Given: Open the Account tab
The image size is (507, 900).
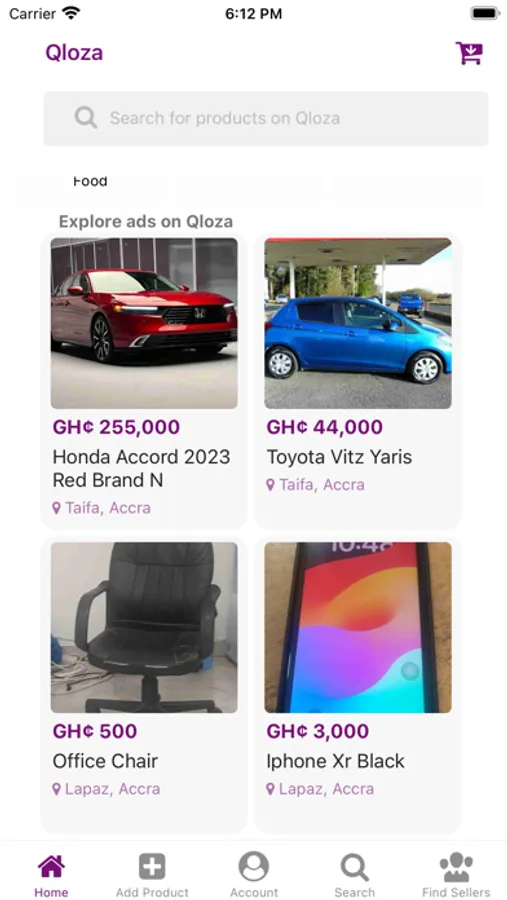Looking at the screenshot, I should (x=254, y=875).
